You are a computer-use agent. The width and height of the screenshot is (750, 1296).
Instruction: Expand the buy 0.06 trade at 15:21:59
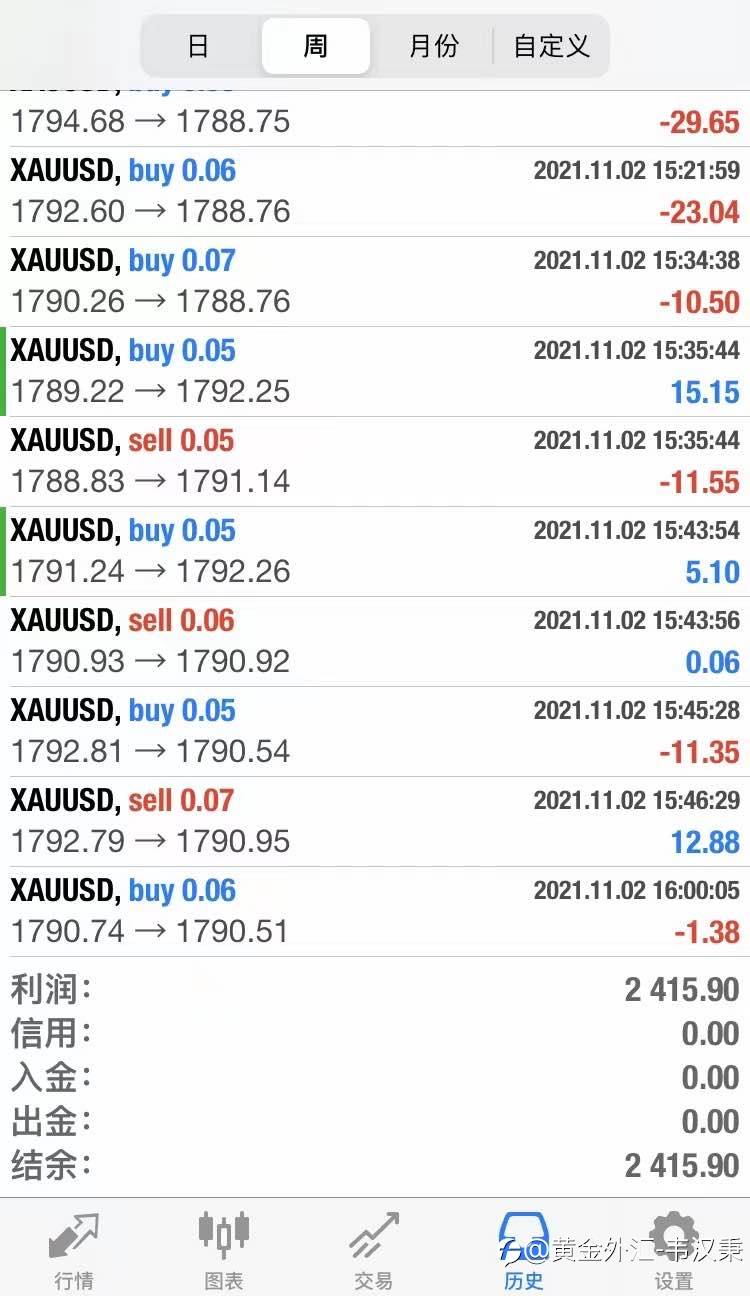click(x=375, y=192)
